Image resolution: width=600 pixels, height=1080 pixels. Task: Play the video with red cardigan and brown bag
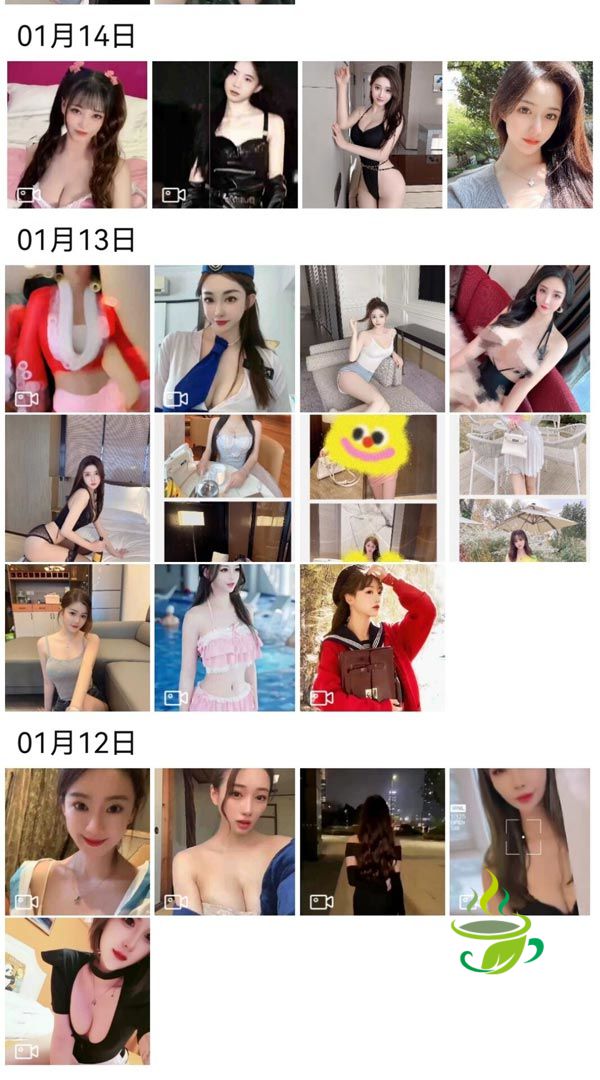click(372, 637)
